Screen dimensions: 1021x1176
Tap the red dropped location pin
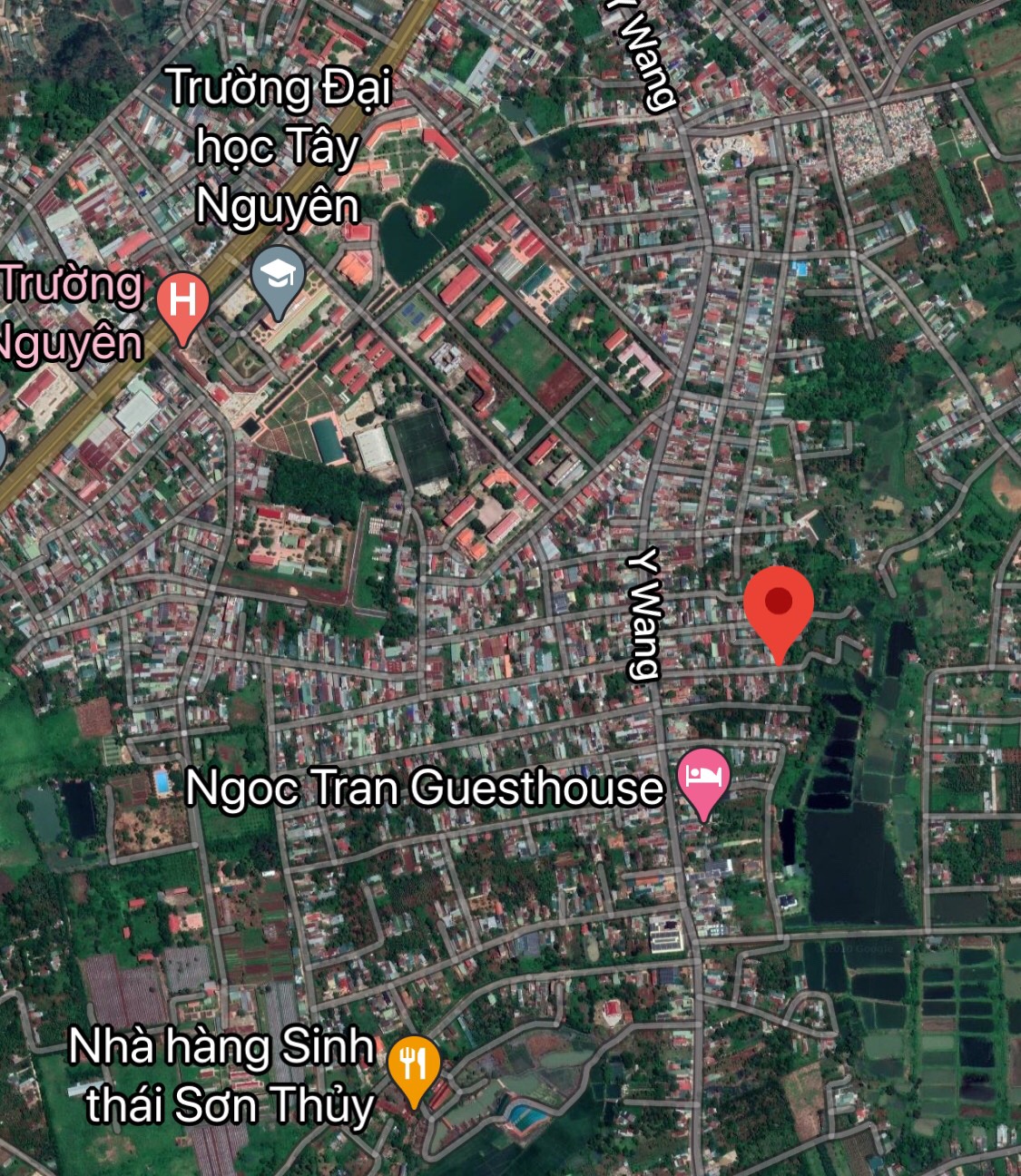pos(778,603)
